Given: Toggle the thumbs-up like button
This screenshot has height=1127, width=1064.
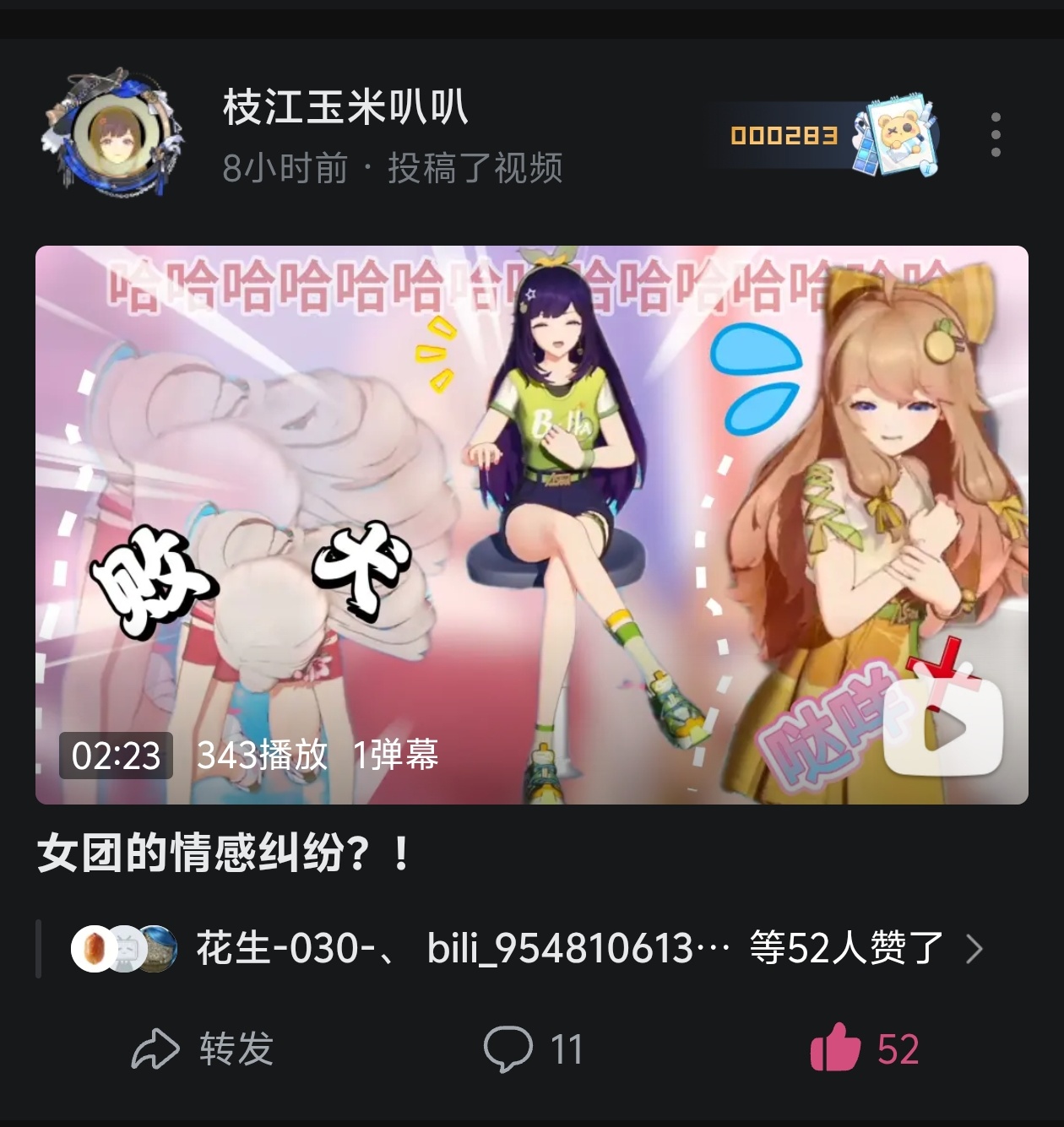Looking at the screenshot, I should 864,1048.
